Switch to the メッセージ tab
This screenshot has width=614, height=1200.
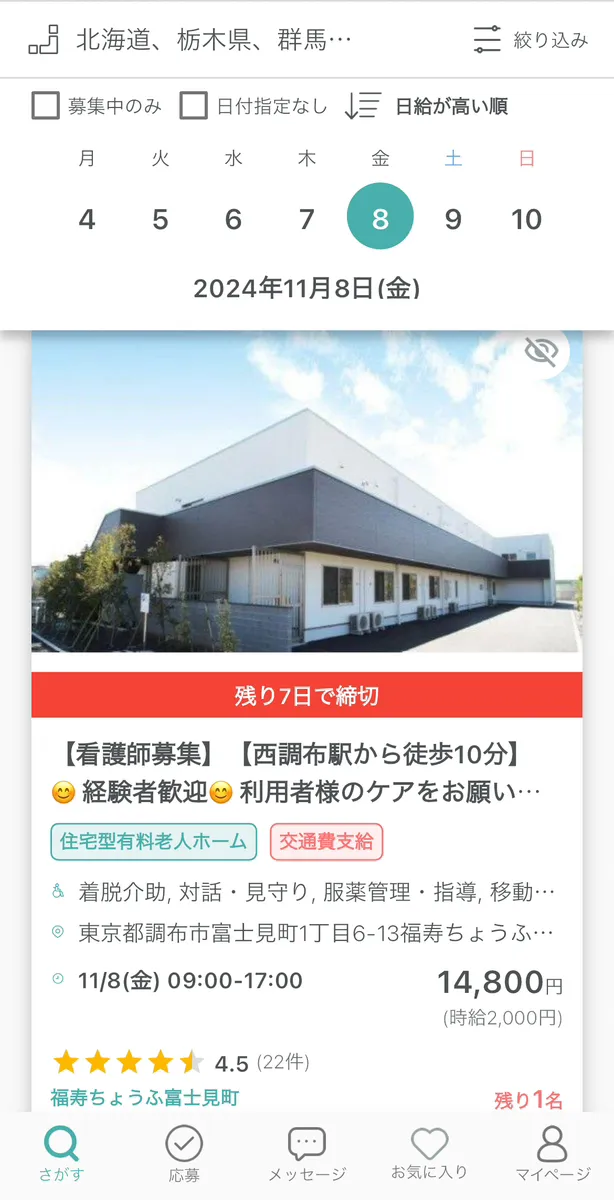pyautogui.click(x=307, y=1155)
